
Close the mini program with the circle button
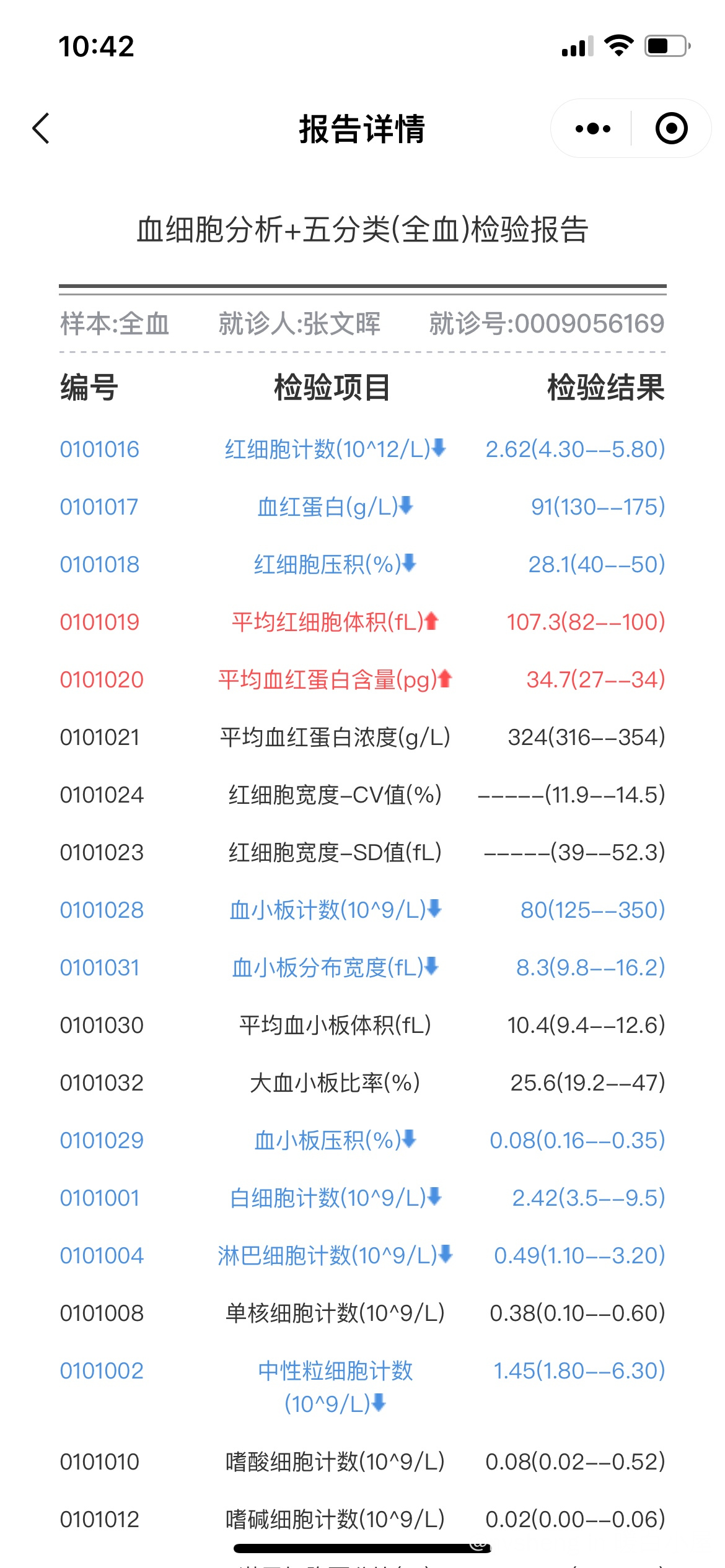point(671,128)
